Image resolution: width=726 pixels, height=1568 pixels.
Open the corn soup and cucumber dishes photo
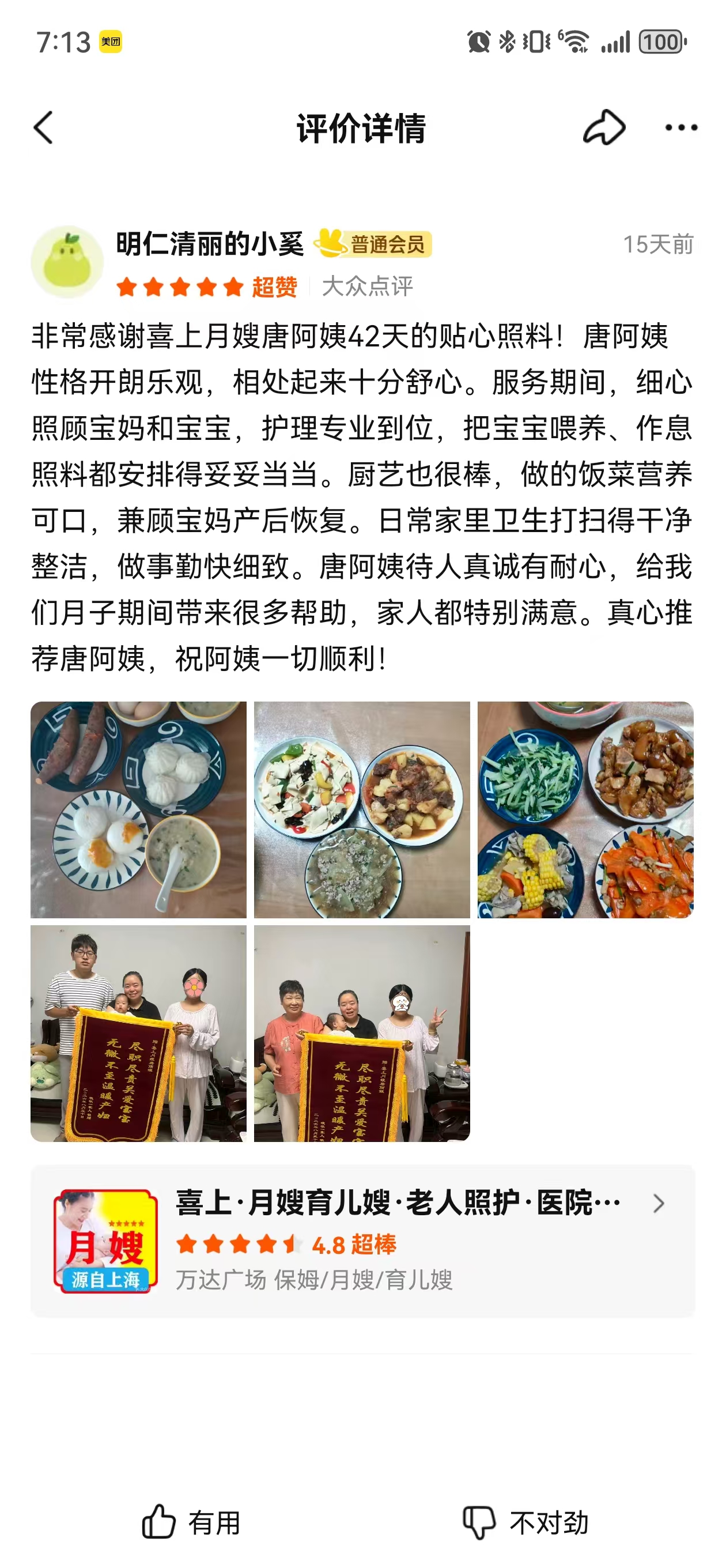(585, 809)
